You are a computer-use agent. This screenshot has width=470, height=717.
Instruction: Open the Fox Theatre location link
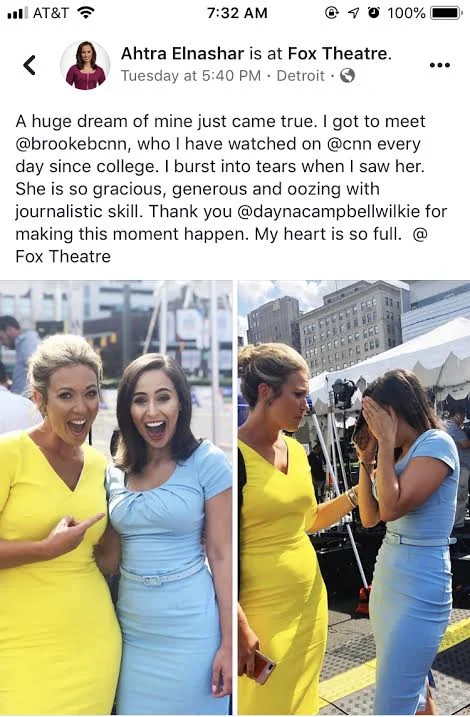pyautogui.click(x=339, y=54)
